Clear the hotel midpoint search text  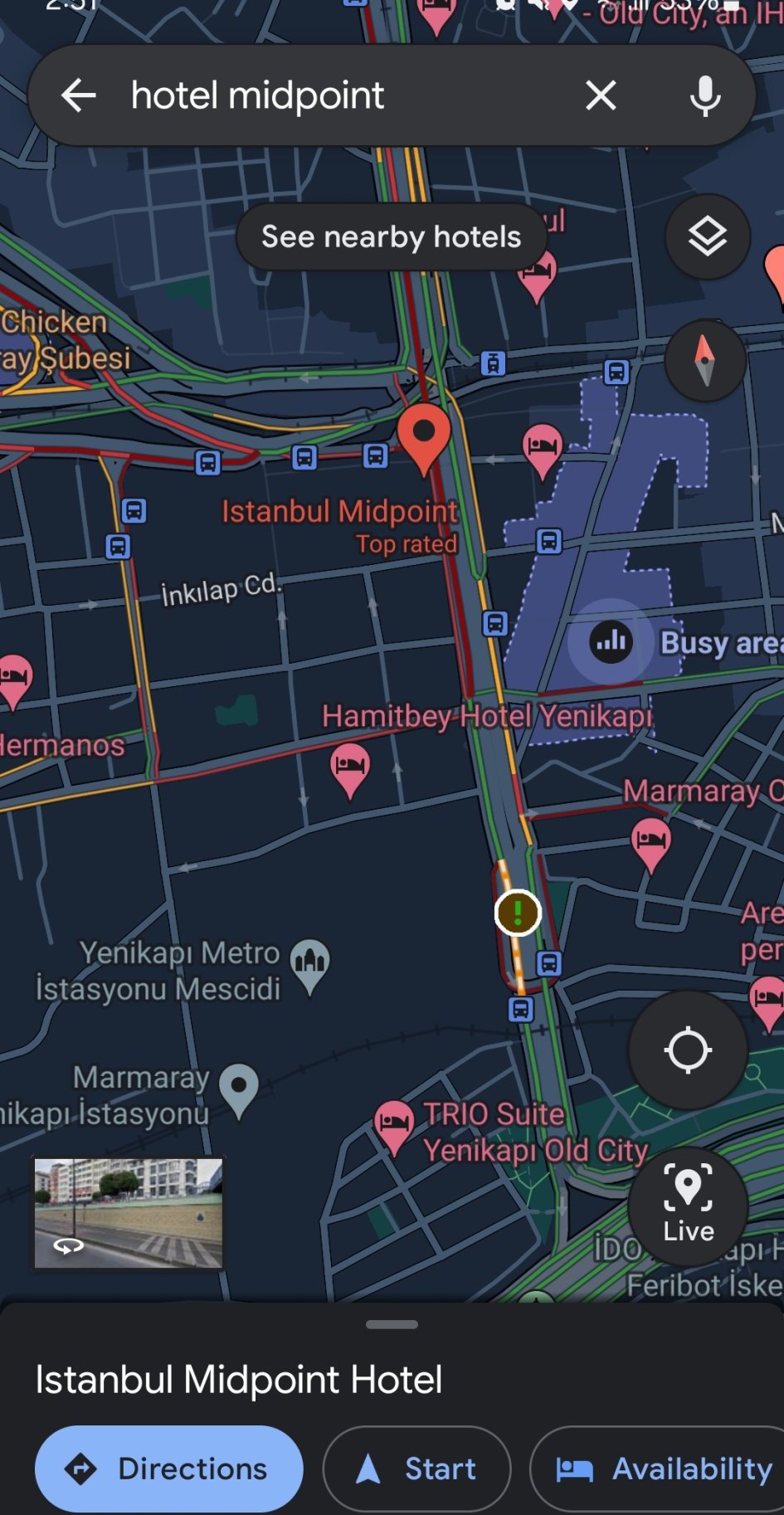click(601, 95)
